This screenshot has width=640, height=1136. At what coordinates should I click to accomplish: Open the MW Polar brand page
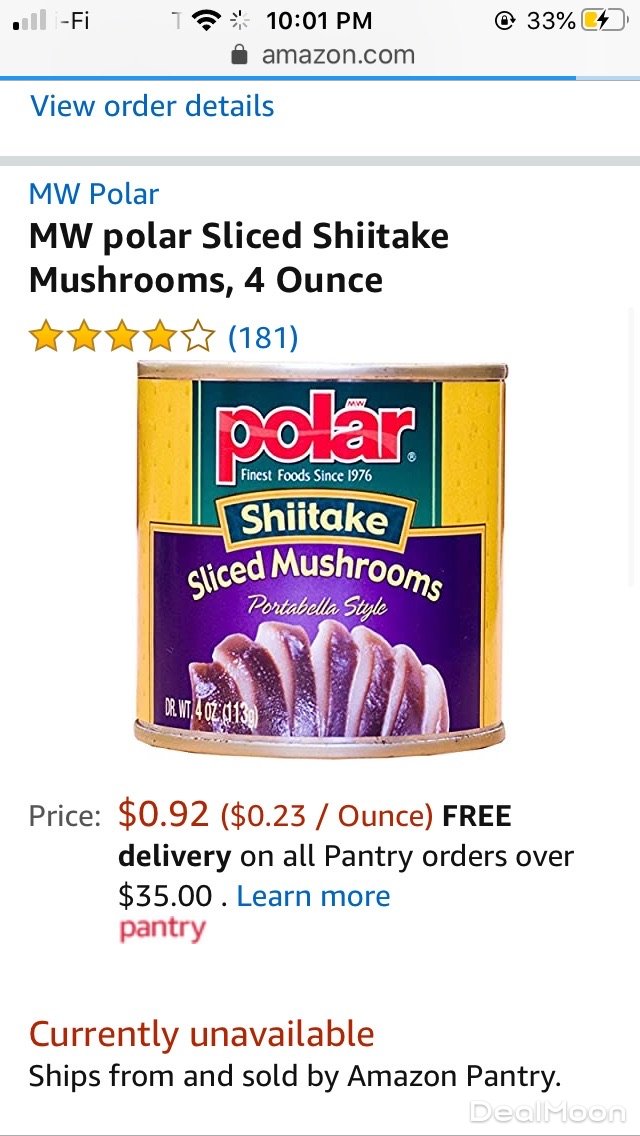(x=94, y=194)
